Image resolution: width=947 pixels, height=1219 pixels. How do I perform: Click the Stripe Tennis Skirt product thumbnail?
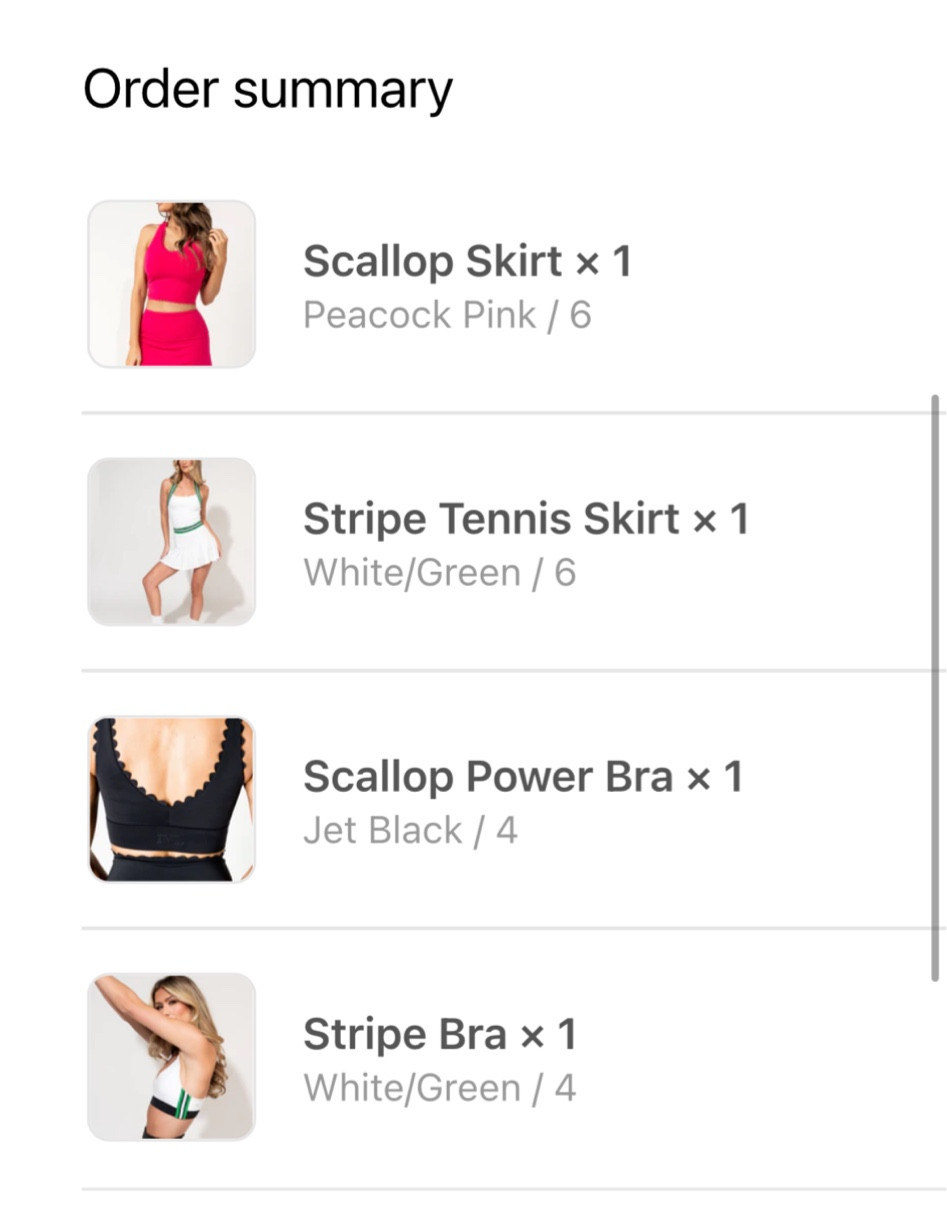click(170, 541)
